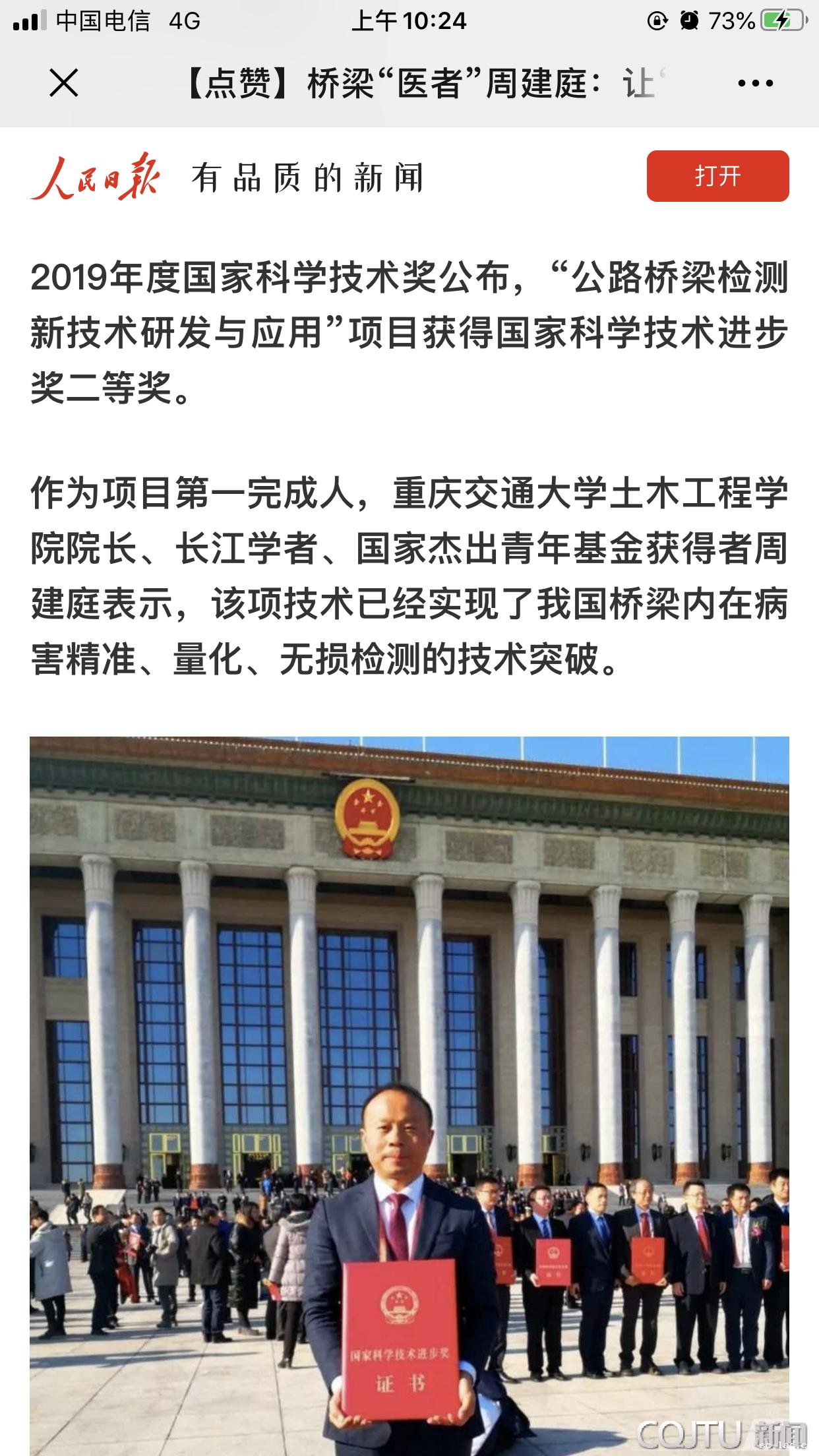Screen dimensions: 819x1456
Task: Tap the red 打开 button
Action: pyautogui.click(x=717, y=176)
